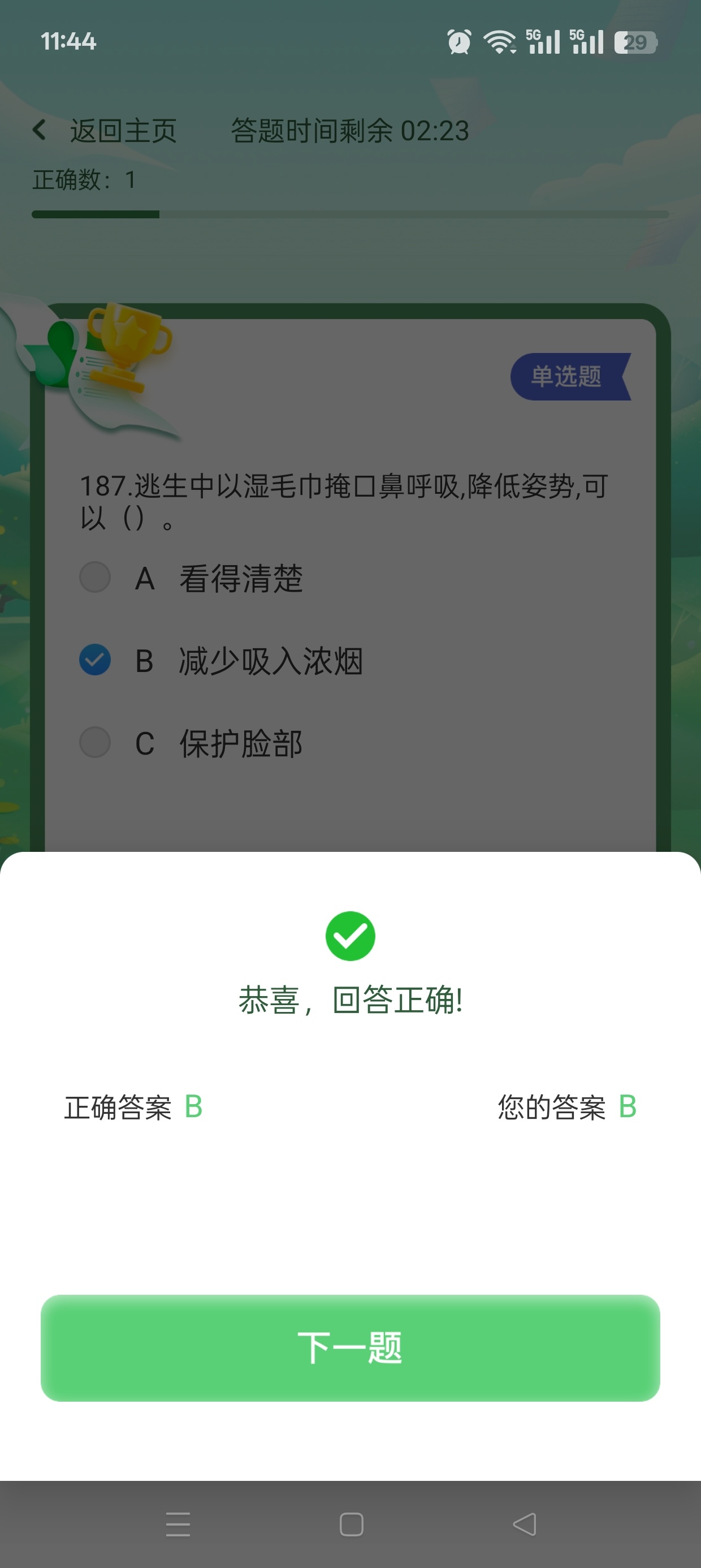Screen dimensions: 701x1568
Task: Tap the 5G signal strength icon
Action: [x=543, y=41]
